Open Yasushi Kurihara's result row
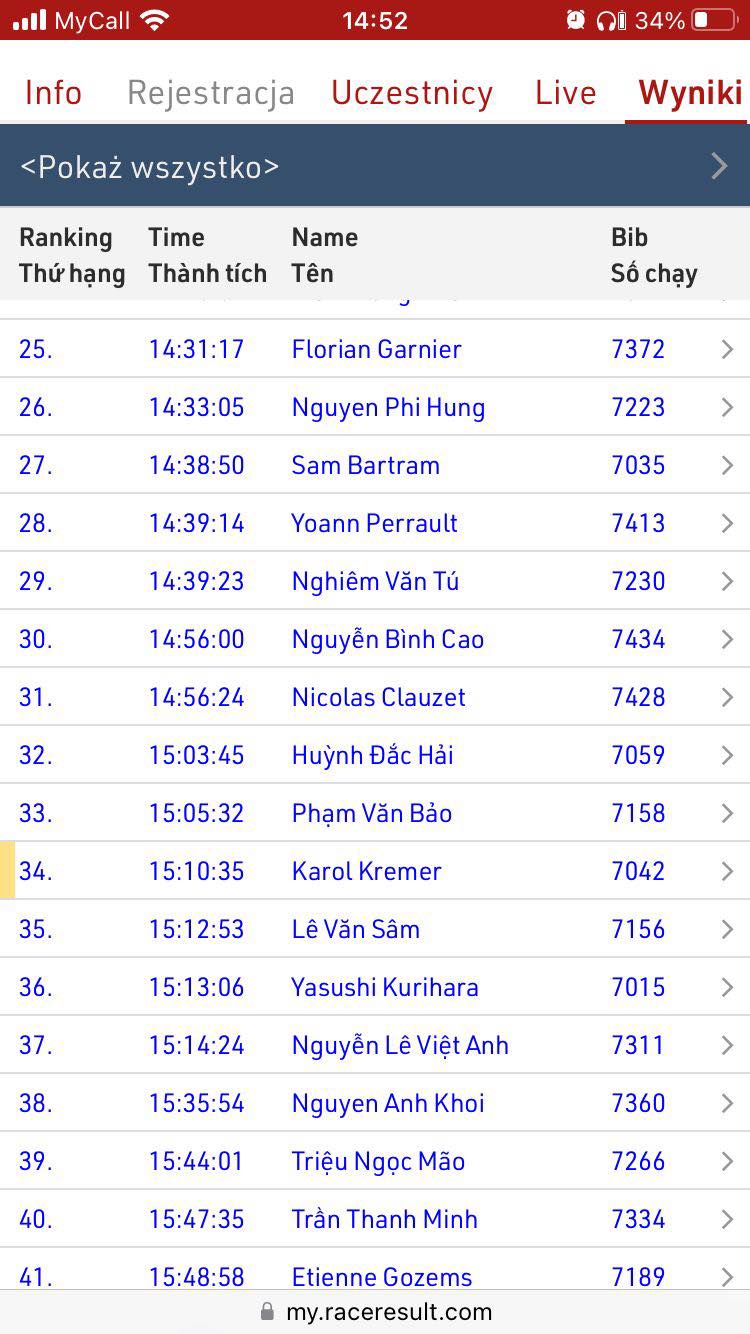The image size is (750, 1334). coord(384,987)
